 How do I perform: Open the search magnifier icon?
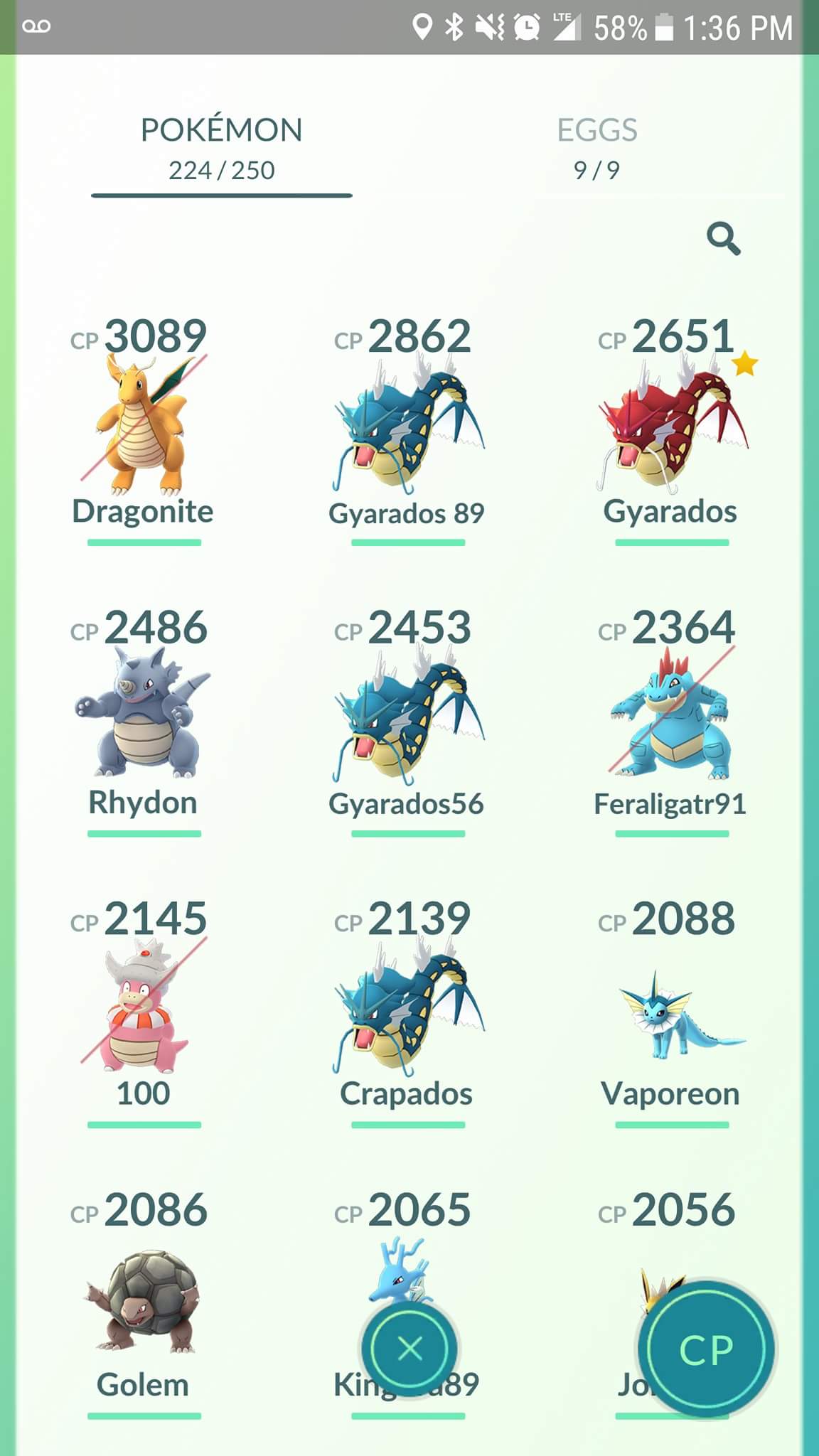[x=723, y=239]
